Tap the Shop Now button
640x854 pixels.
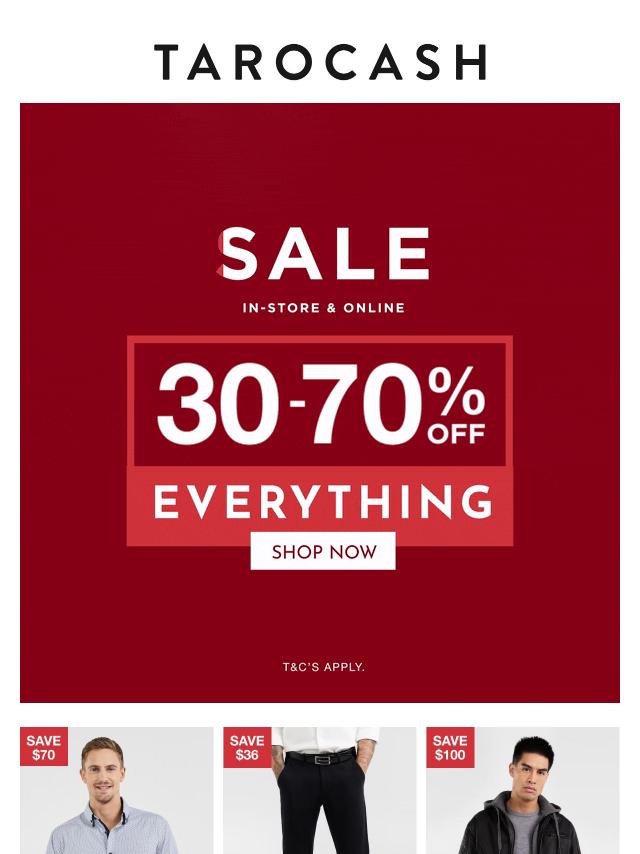point(323,551)
